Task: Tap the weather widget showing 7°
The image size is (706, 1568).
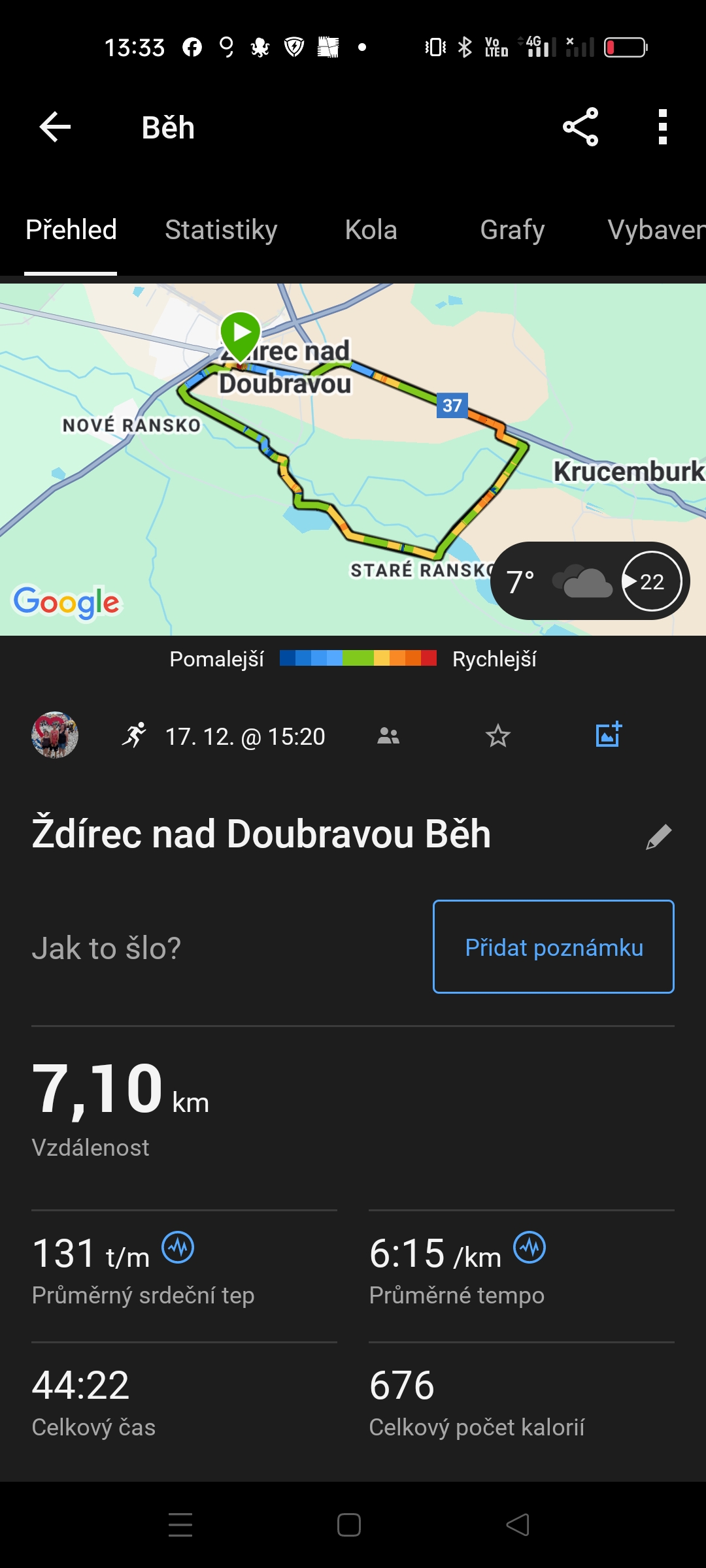Action: 590,581
